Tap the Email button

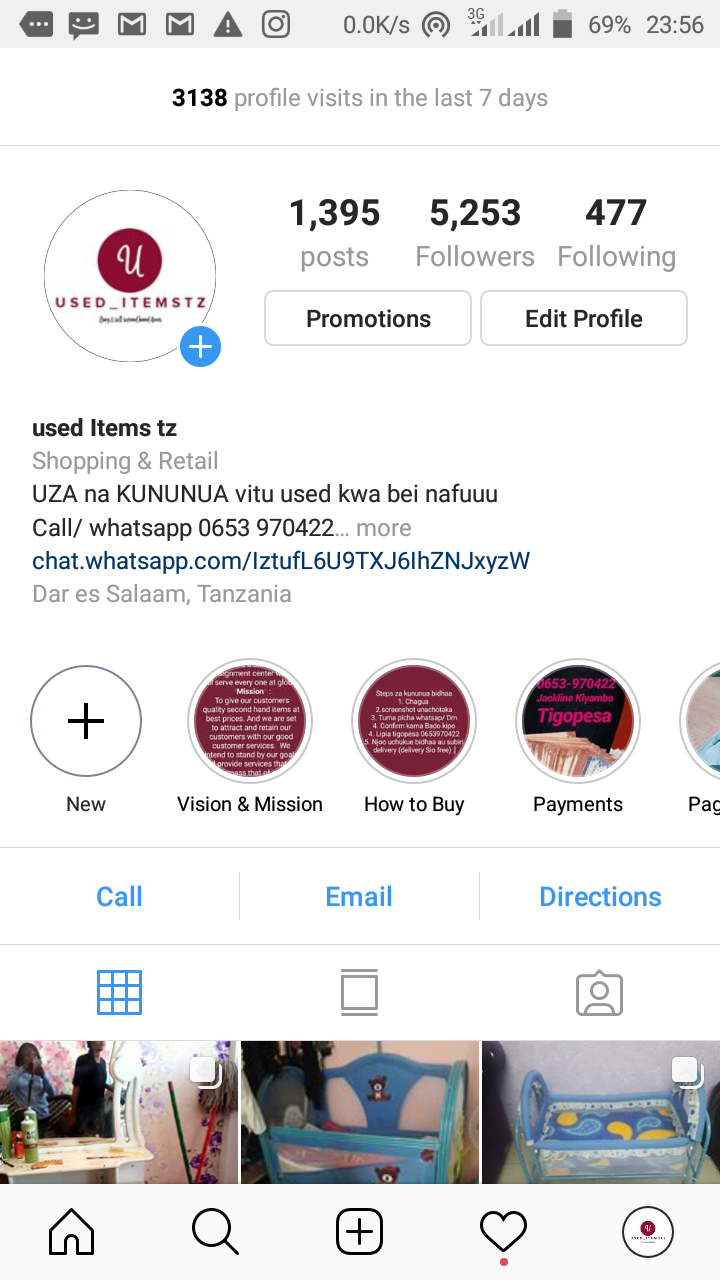[359, 896]
